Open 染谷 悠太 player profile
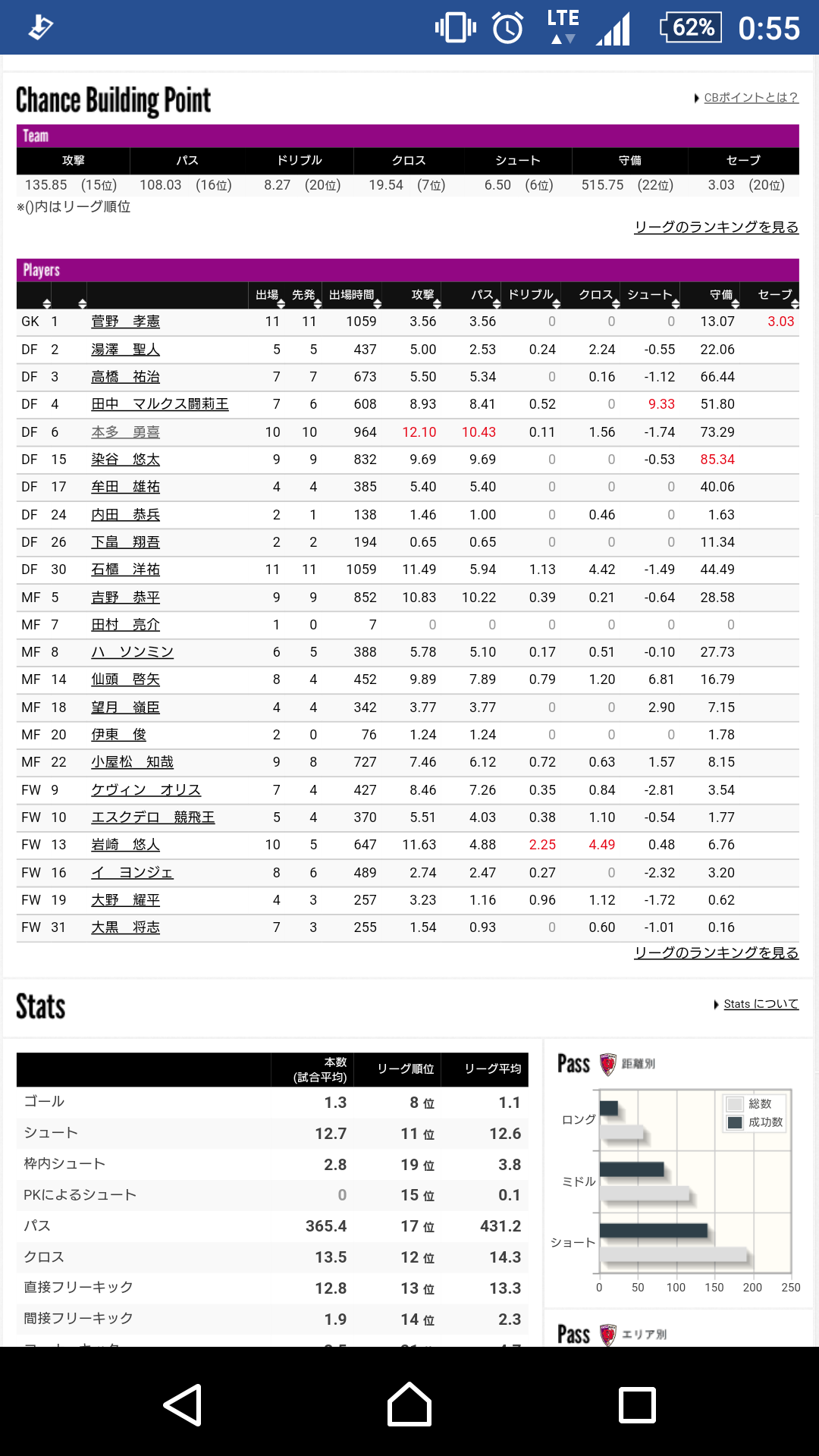Viewport: 819px width, 1456px height. 125,460
